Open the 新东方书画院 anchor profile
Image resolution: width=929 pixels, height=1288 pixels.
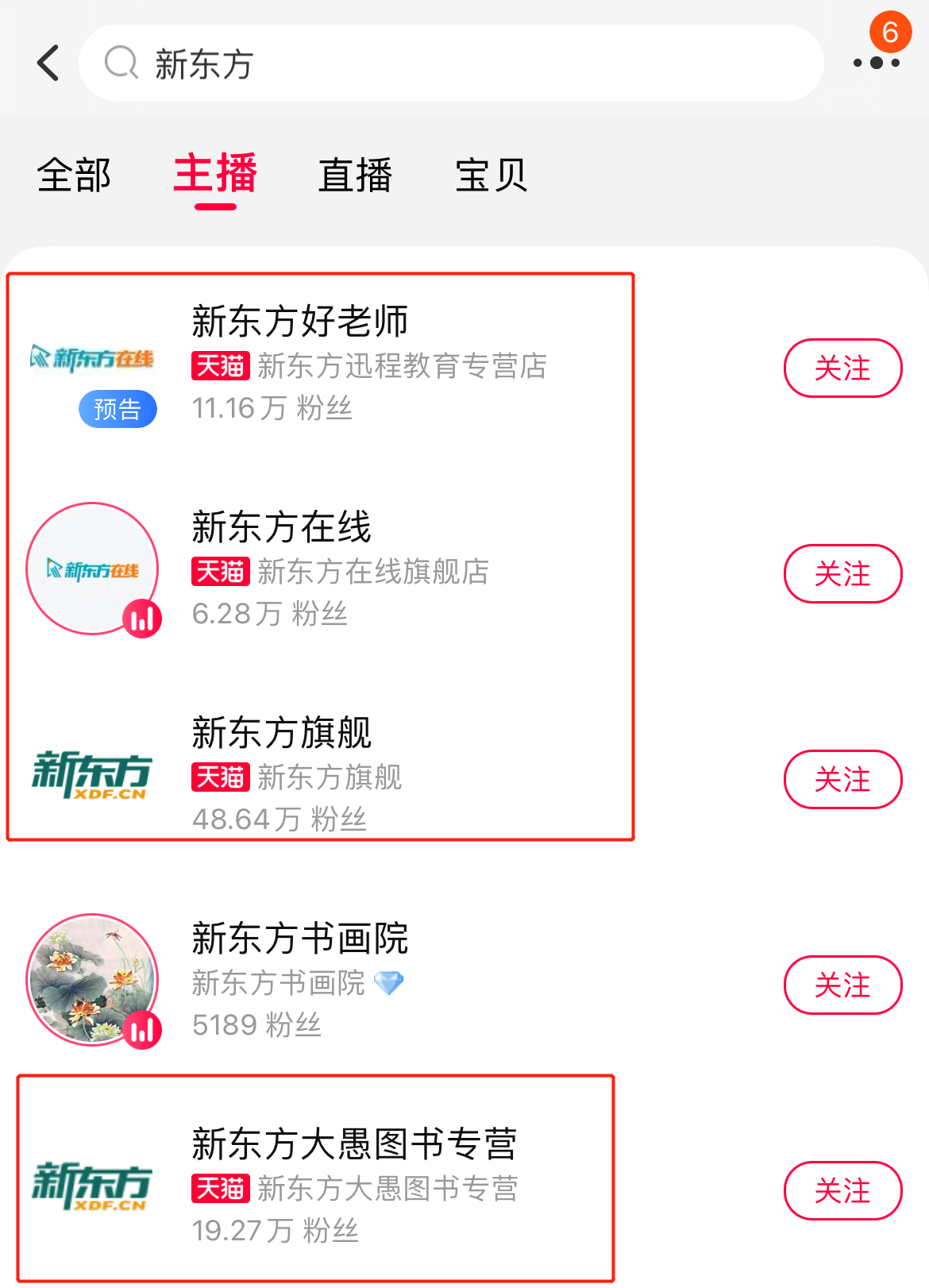click(299, 939)
